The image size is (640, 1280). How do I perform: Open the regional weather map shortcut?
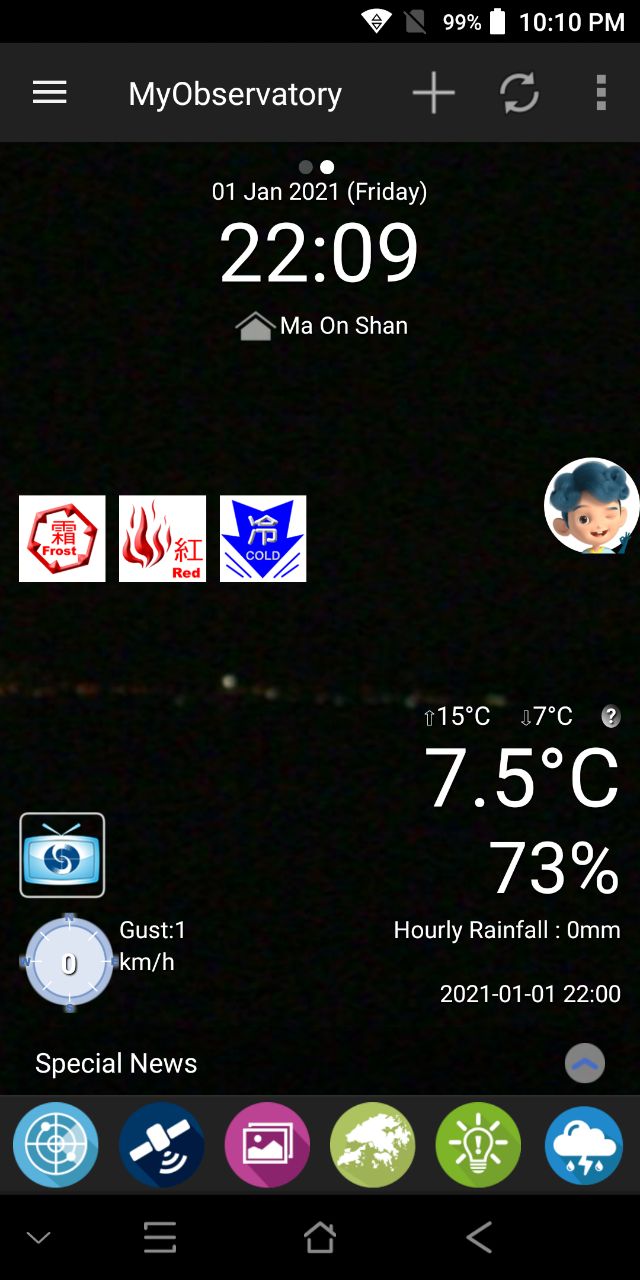click(373, 1145)
